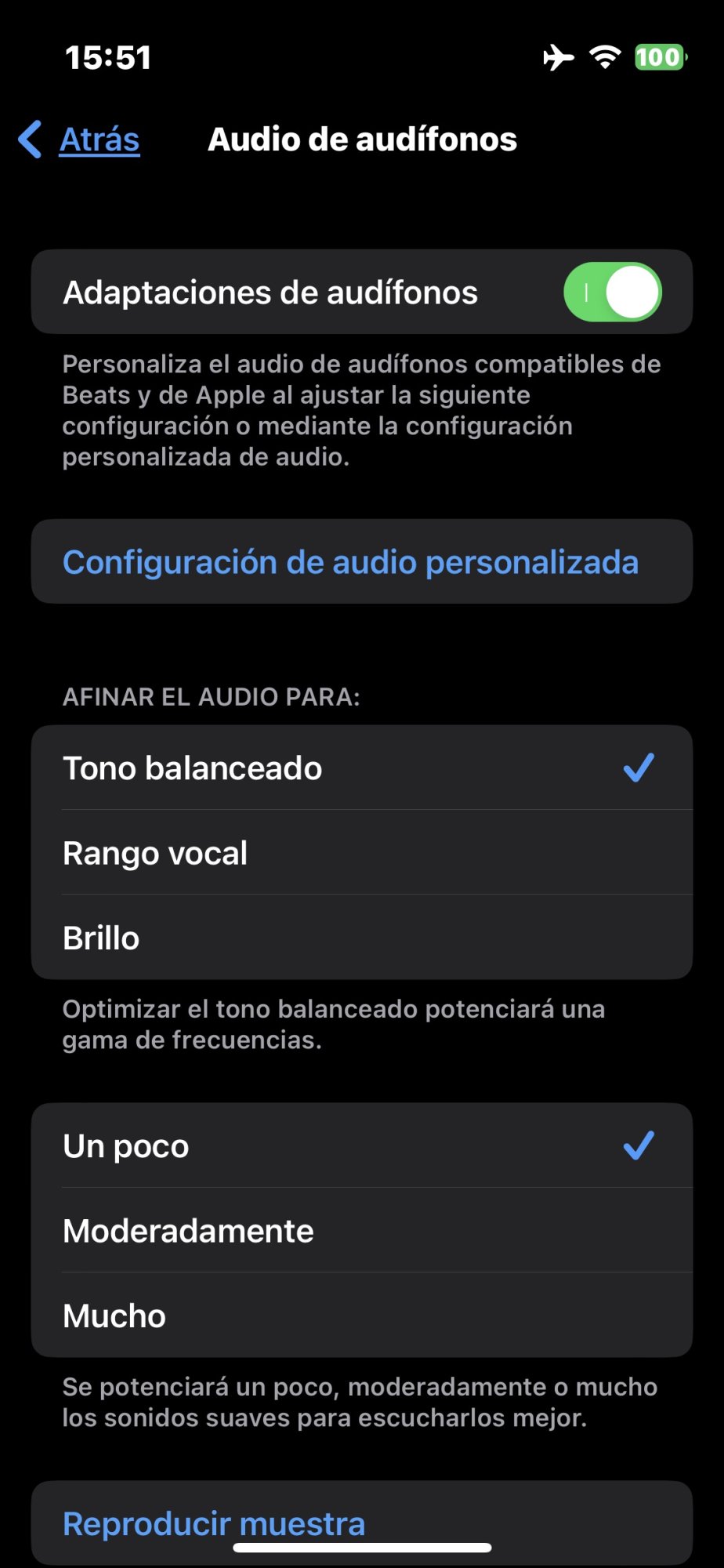Viewport: 724px width, 1568px height.
Task: Go back using the Atrás button
Action: pos(81,140)
